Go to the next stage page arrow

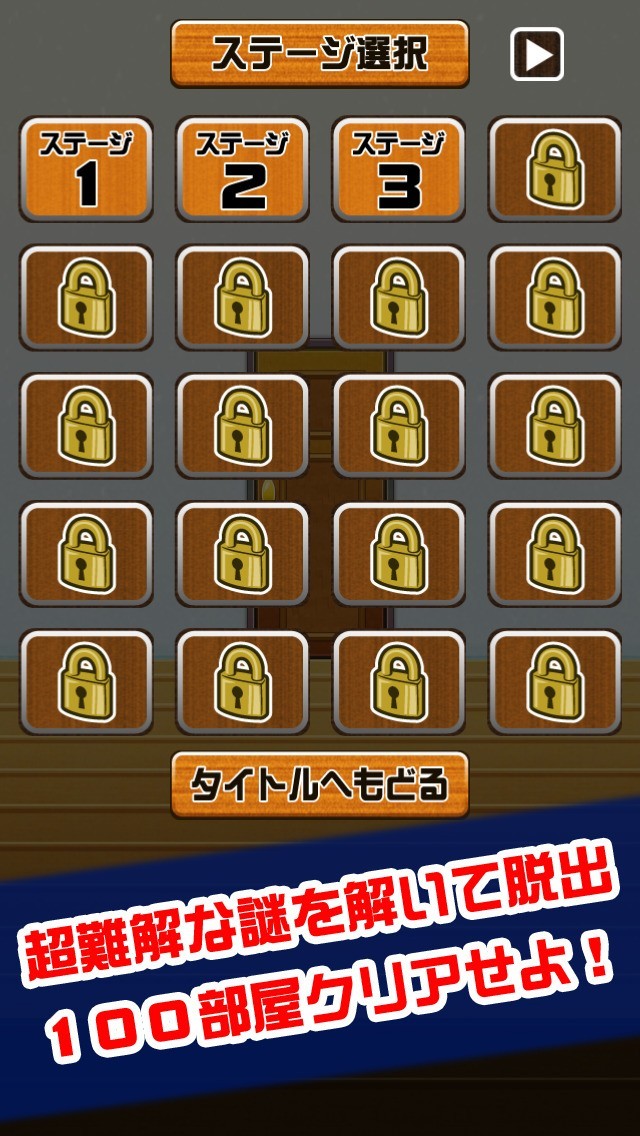coord(537,55)
